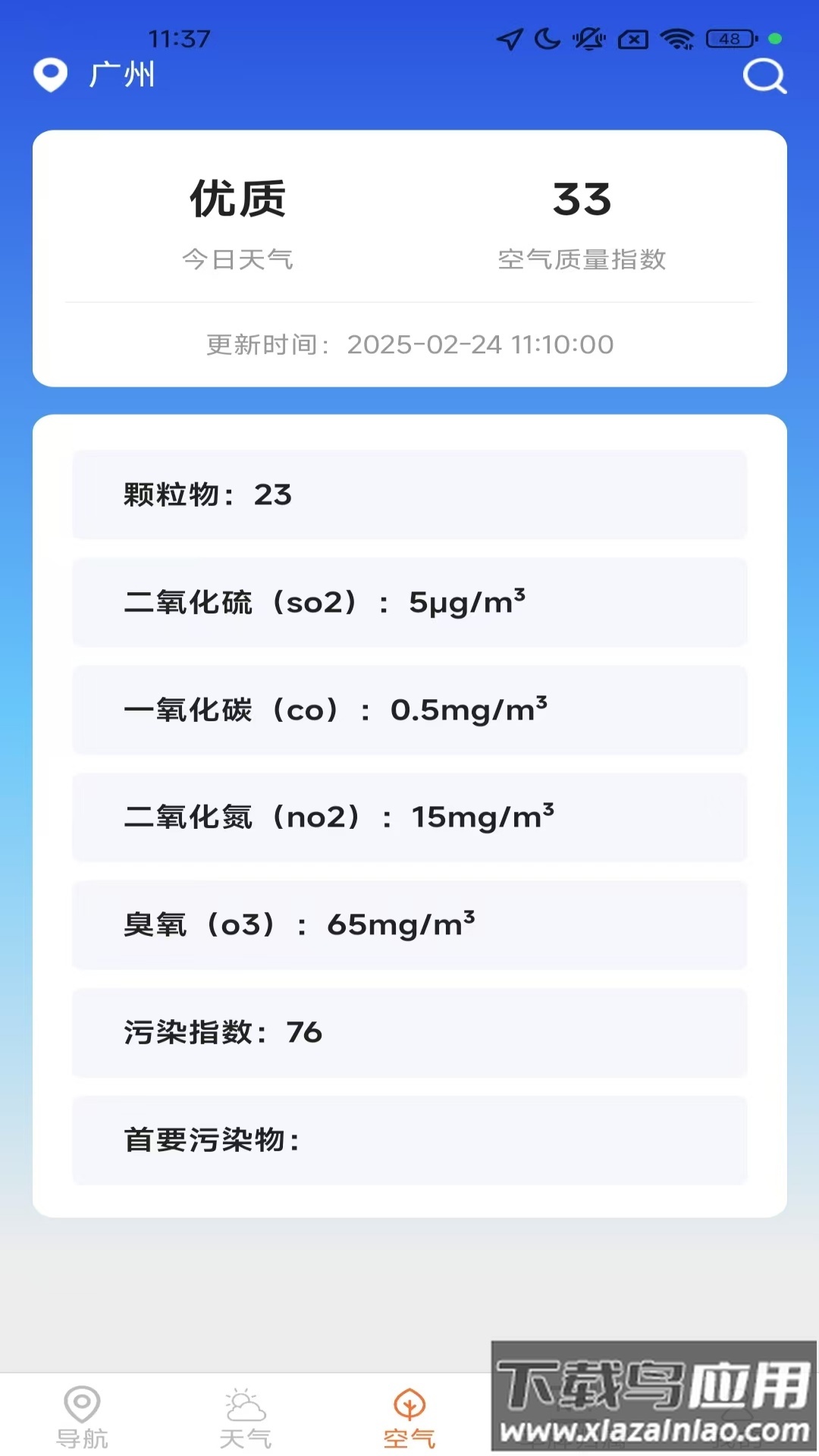Switch to the 天气 tab
This screenshot has width=819, height=1456.
(x=244, y=1418)
